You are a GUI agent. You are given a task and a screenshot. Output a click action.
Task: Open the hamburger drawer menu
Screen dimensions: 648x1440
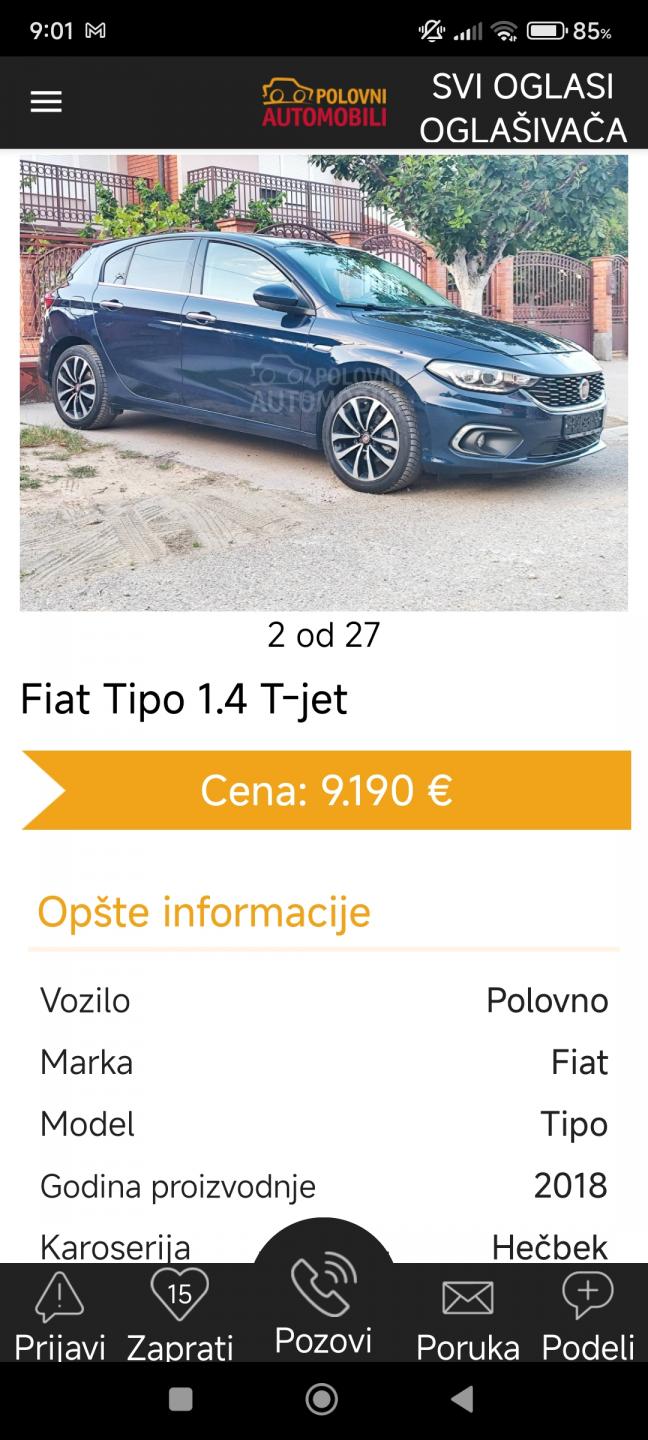click(x=46, y=102)
